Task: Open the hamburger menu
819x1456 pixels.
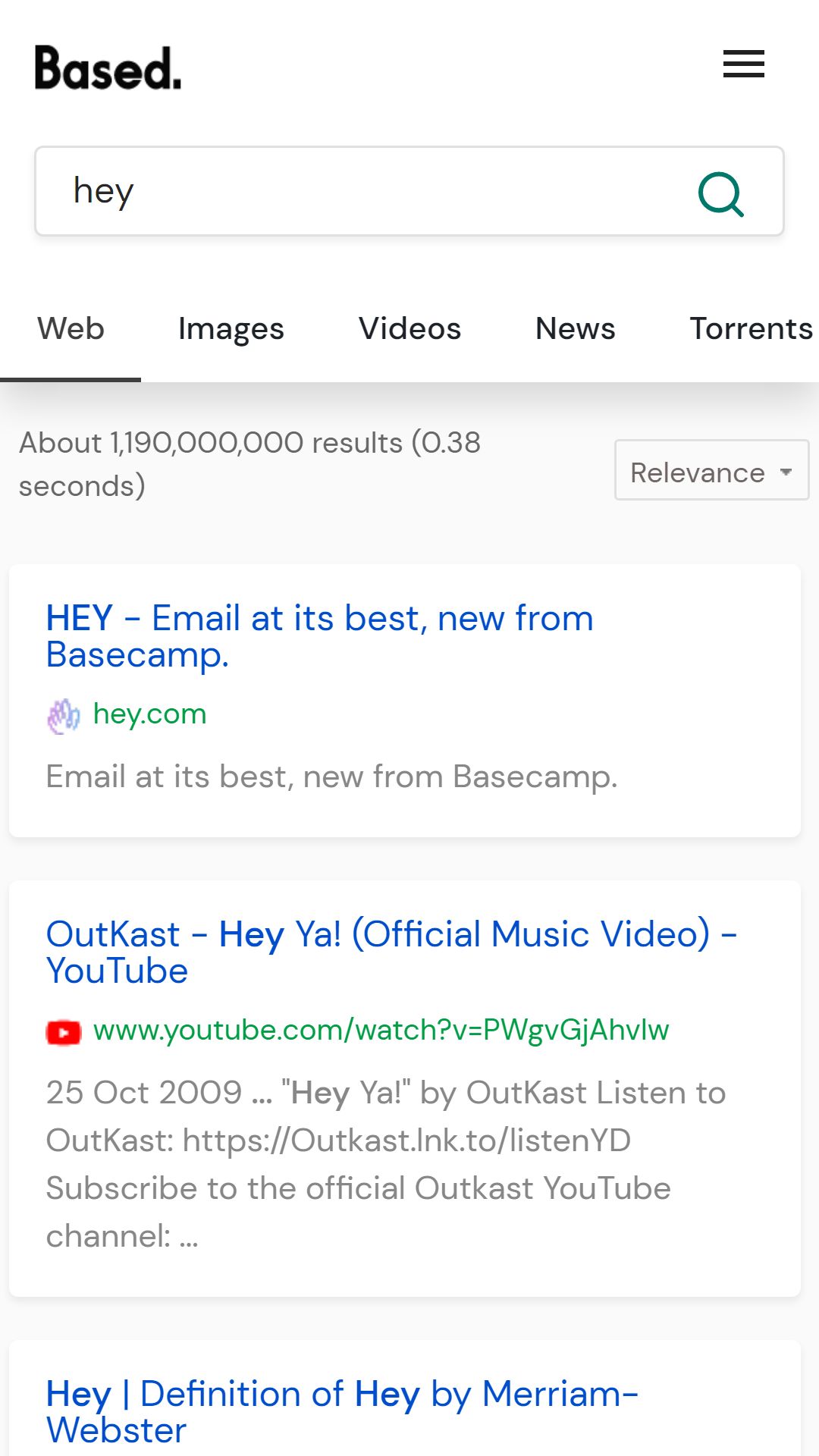Action: coord(743,64)
